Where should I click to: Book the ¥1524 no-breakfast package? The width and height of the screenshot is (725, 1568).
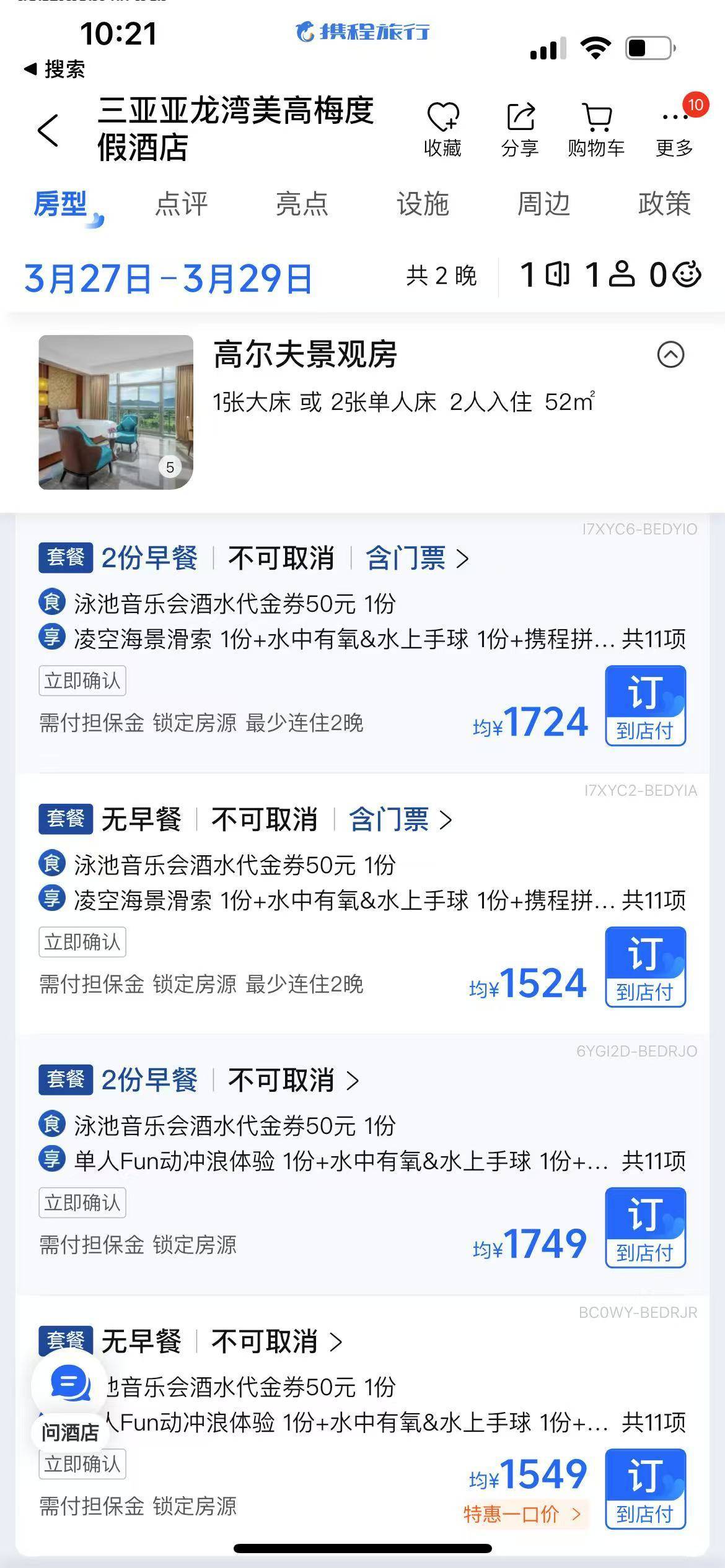[x=646, y=967]
